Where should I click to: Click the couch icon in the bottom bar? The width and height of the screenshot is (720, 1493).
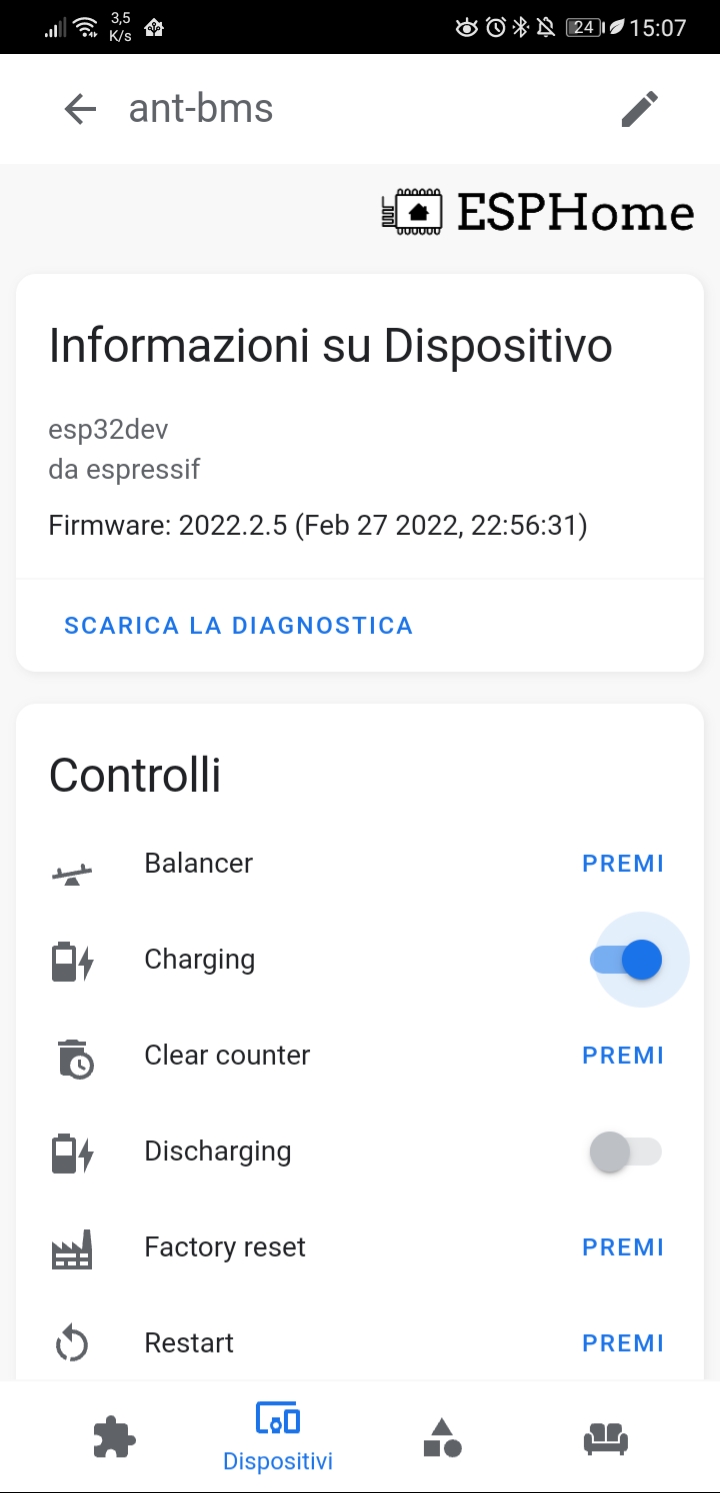click(606, 1438)
